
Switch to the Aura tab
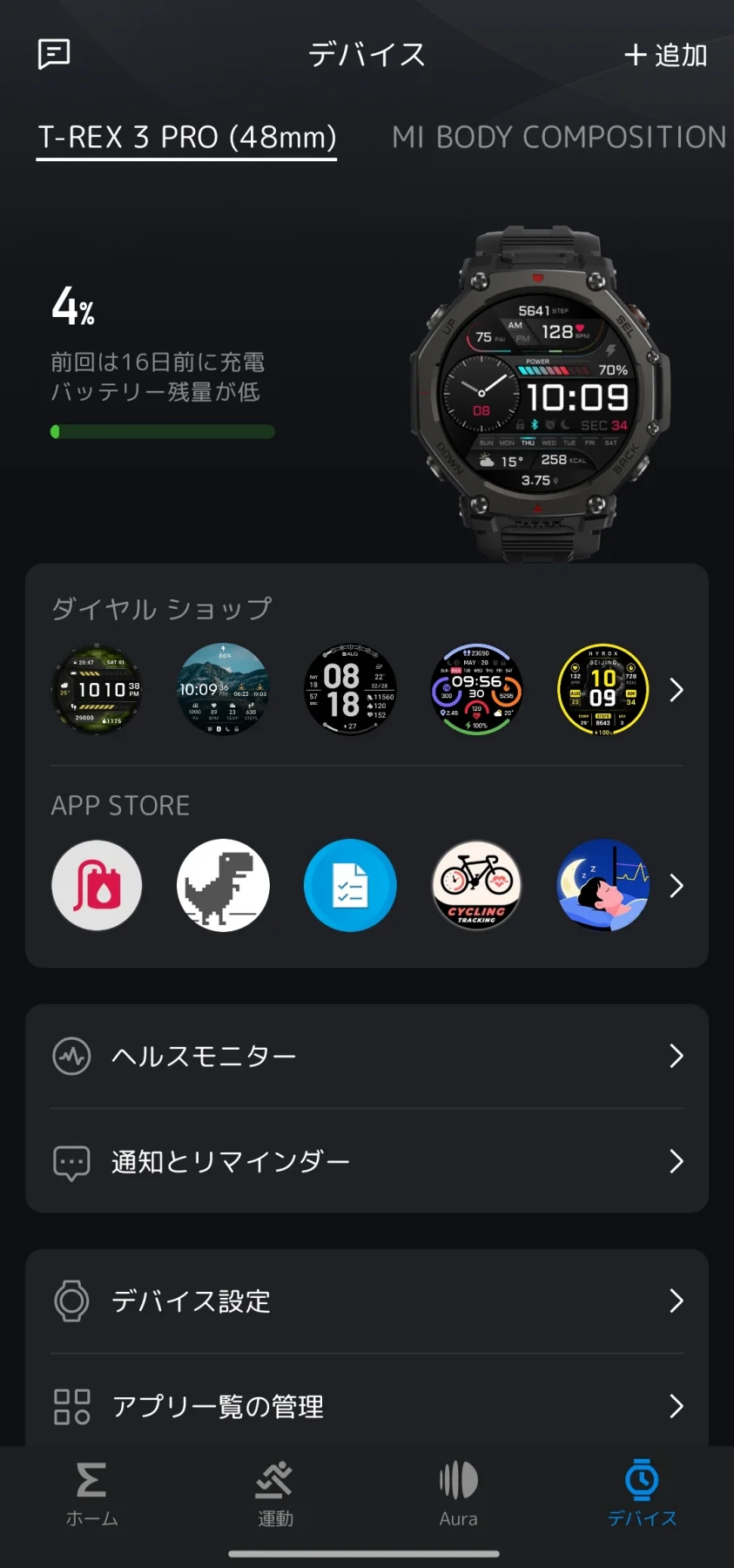click(x=459, y=1494)
